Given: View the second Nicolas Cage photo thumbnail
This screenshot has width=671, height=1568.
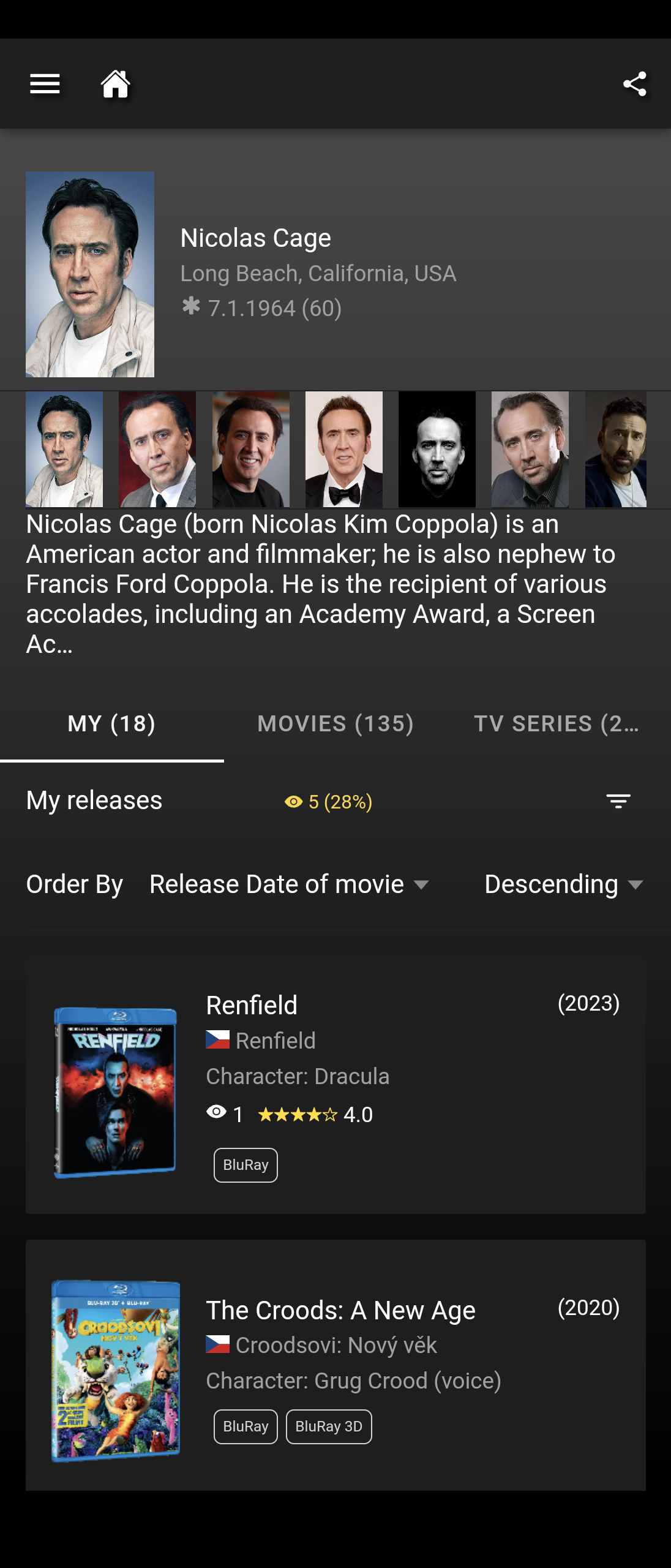Looking at the screenshot, I should click(157, 449).
